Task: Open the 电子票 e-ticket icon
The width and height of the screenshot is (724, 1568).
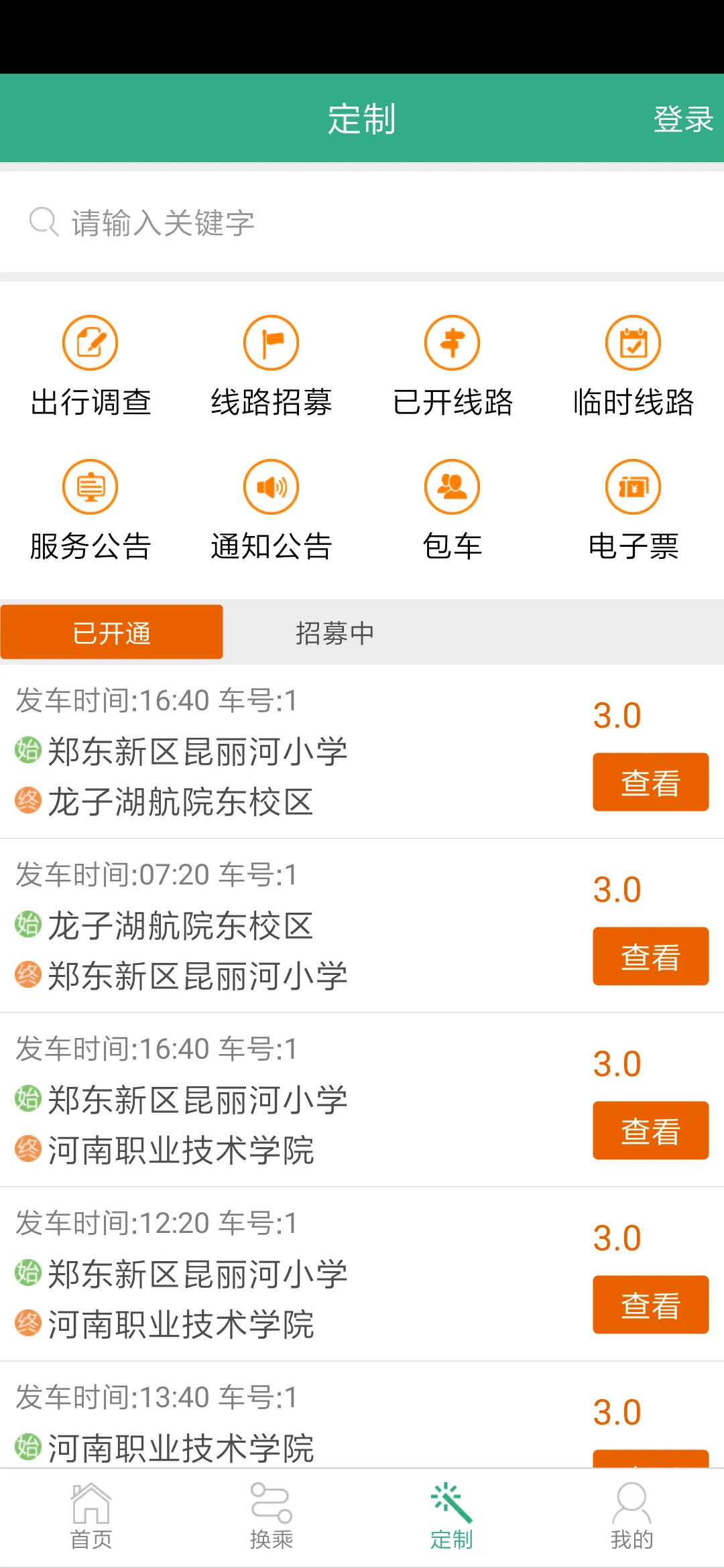Action: point(633,511)
